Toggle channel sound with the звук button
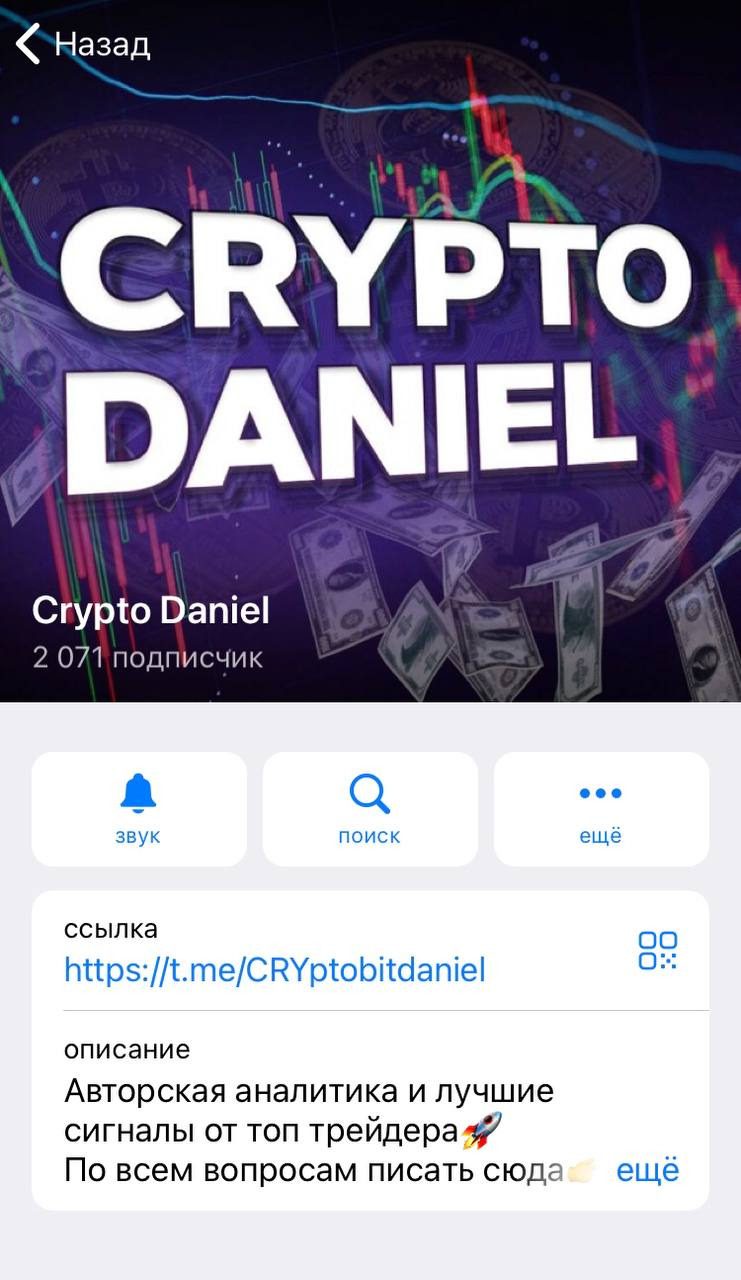The image size is (741, 1280). click(x=139, y=808)
